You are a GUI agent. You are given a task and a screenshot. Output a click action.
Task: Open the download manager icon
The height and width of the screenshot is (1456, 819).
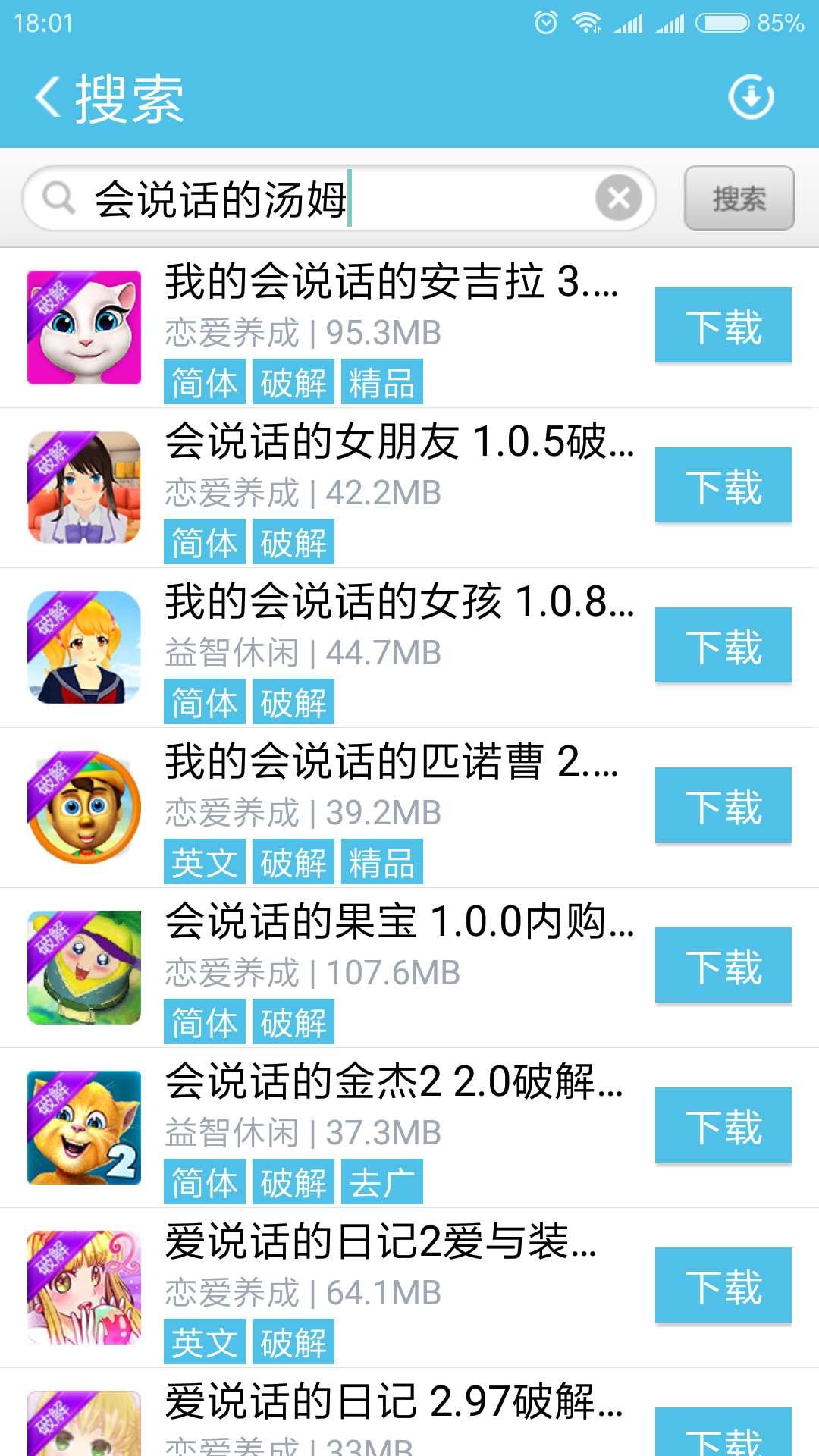tap(751, 97)
